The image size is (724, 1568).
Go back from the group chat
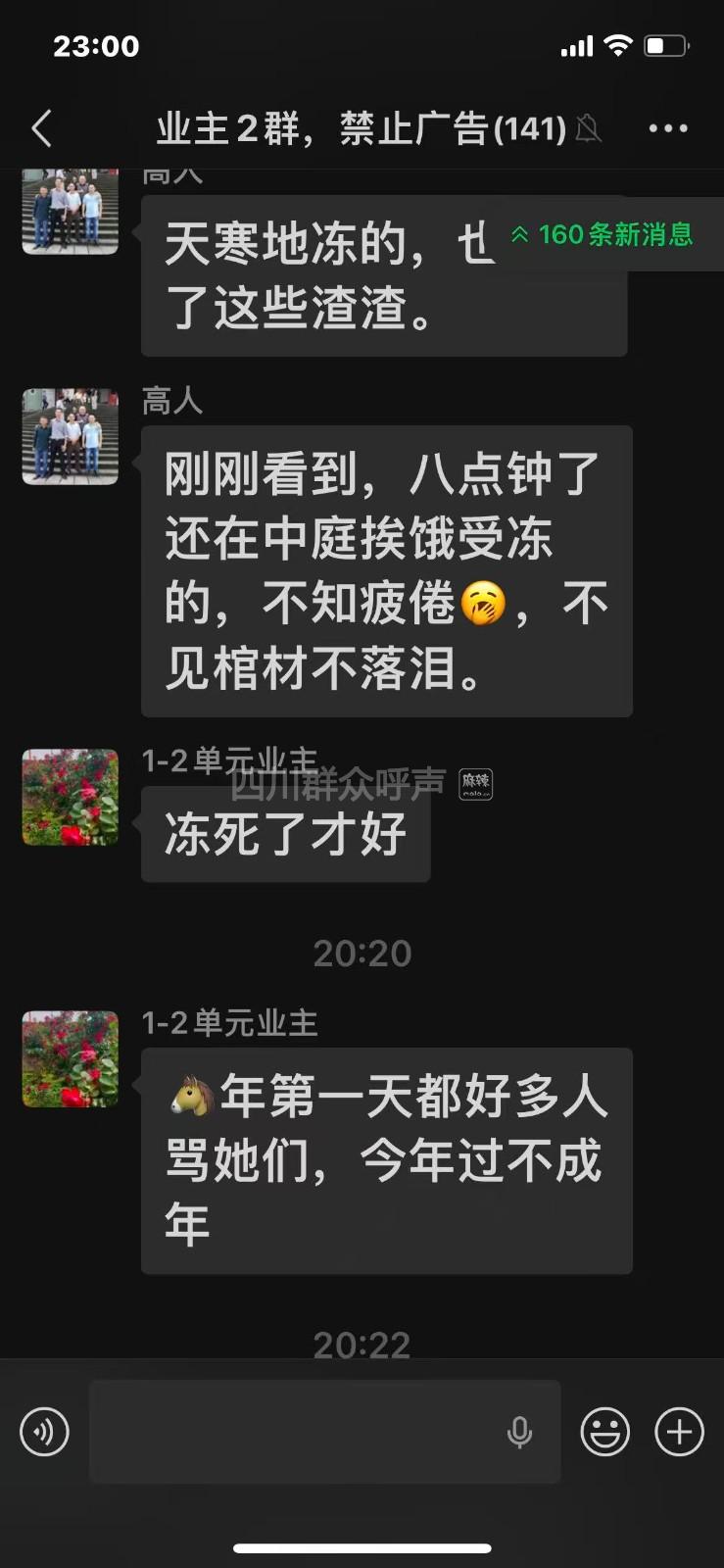[41, 128]
